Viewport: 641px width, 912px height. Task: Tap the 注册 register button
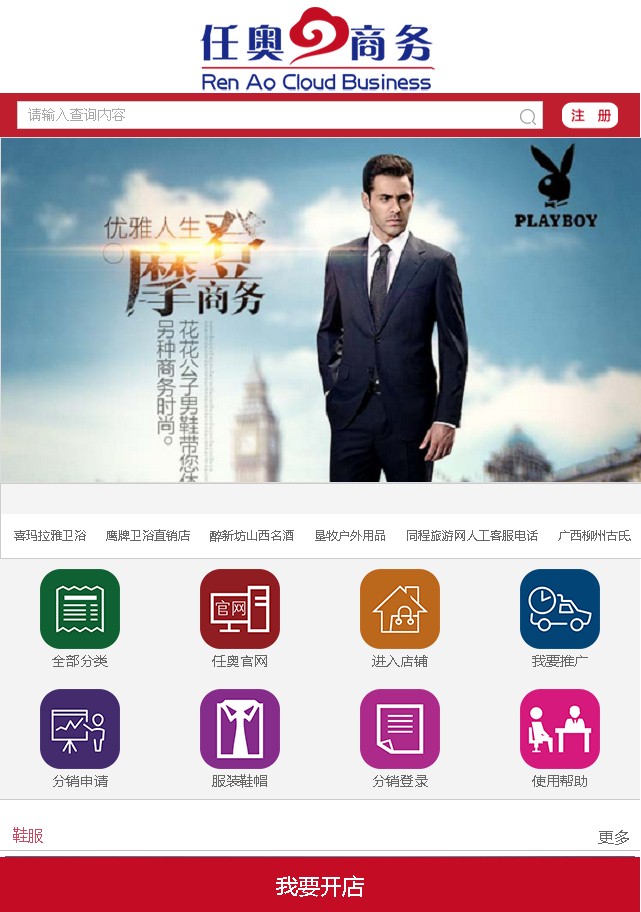pyautogui.click(x=590, y=116)
